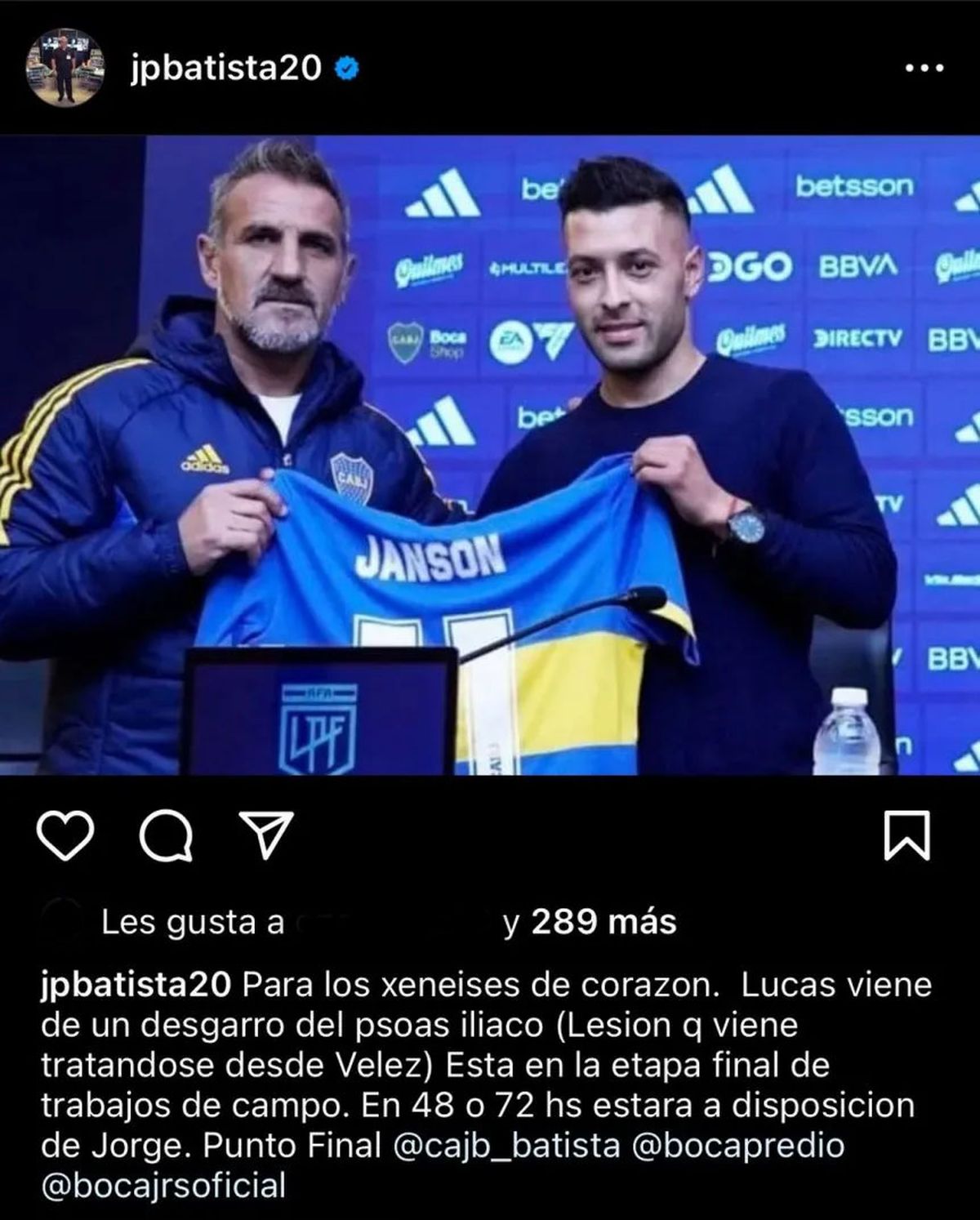Screen dimensions: 980x1220
Task: Open the @bocajrsoficial mention
Action: click(163, 1185)
